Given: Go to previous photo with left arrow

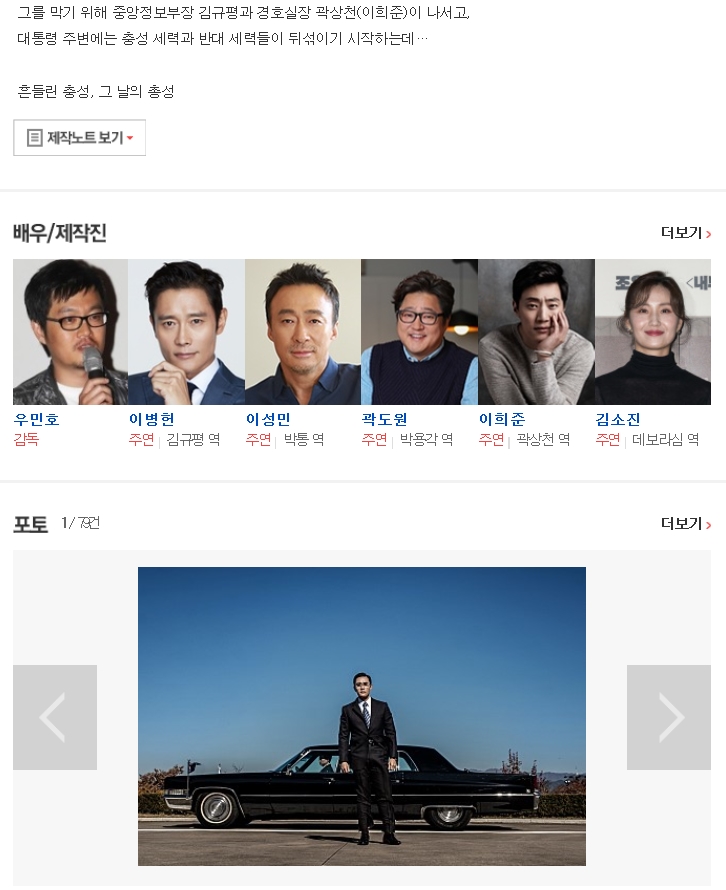Looking at the screenshot, I should (x=55, y=717).
